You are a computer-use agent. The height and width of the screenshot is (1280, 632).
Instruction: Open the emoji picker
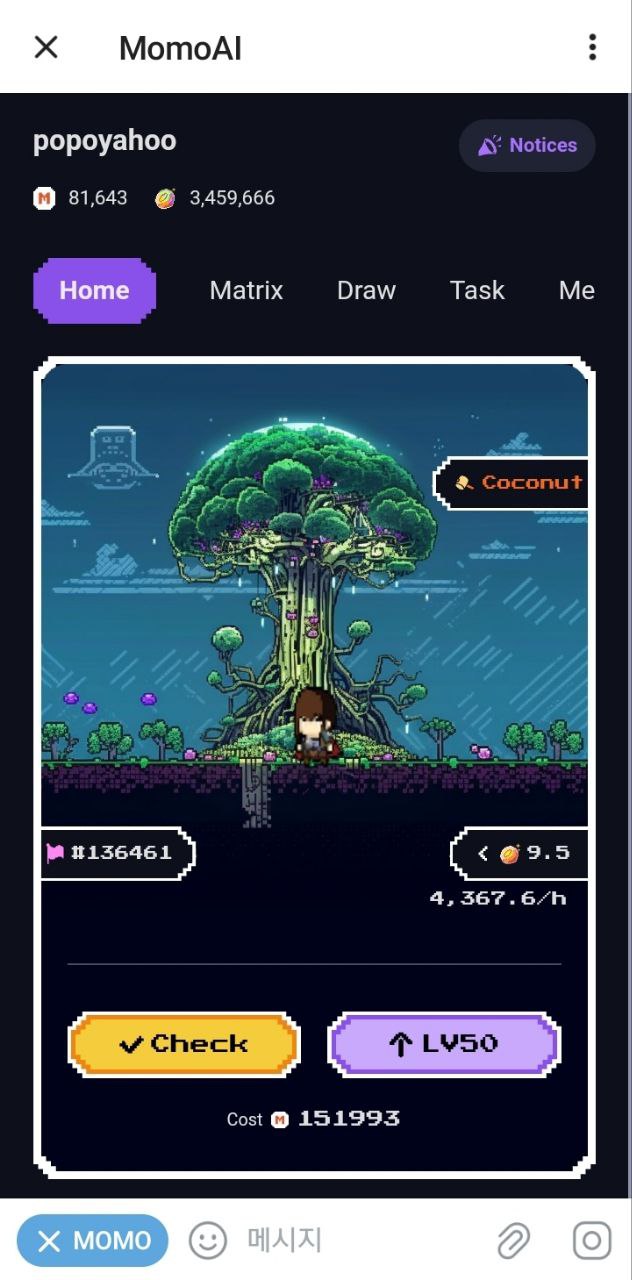(208, 1241)
